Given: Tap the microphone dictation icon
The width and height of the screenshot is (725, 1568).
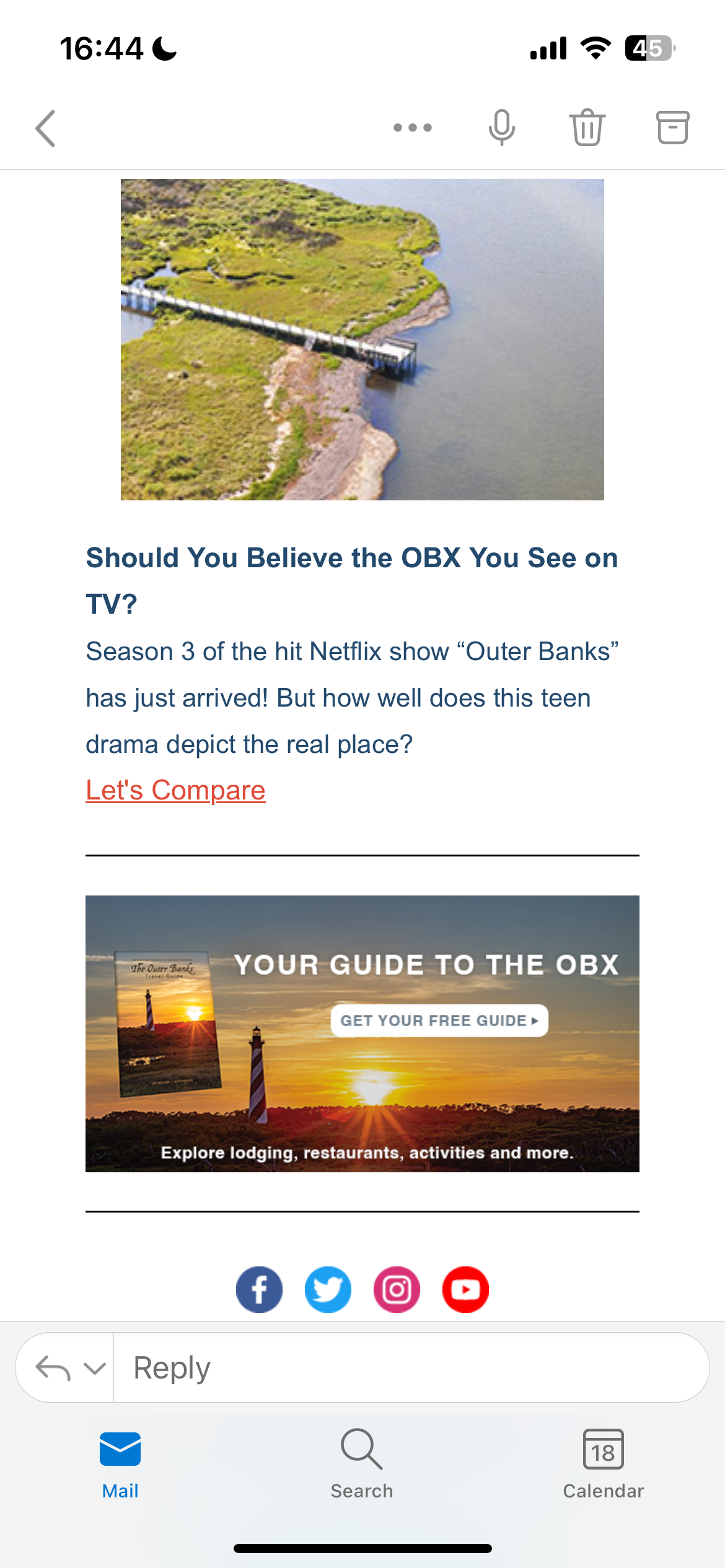Looking at the screenshot, I should point(501,128).
